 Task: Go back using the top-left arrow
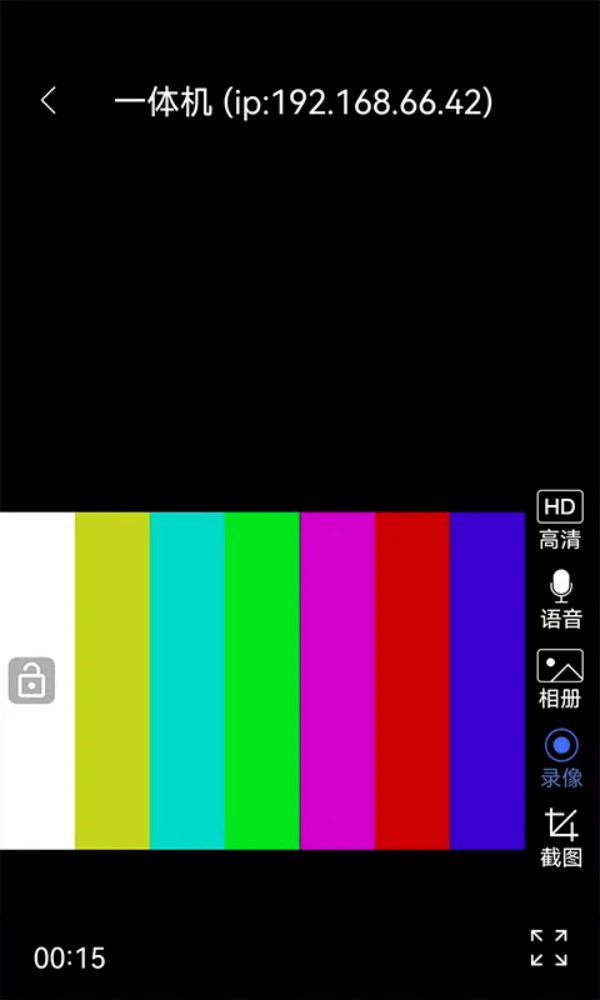tap(48, 100)
